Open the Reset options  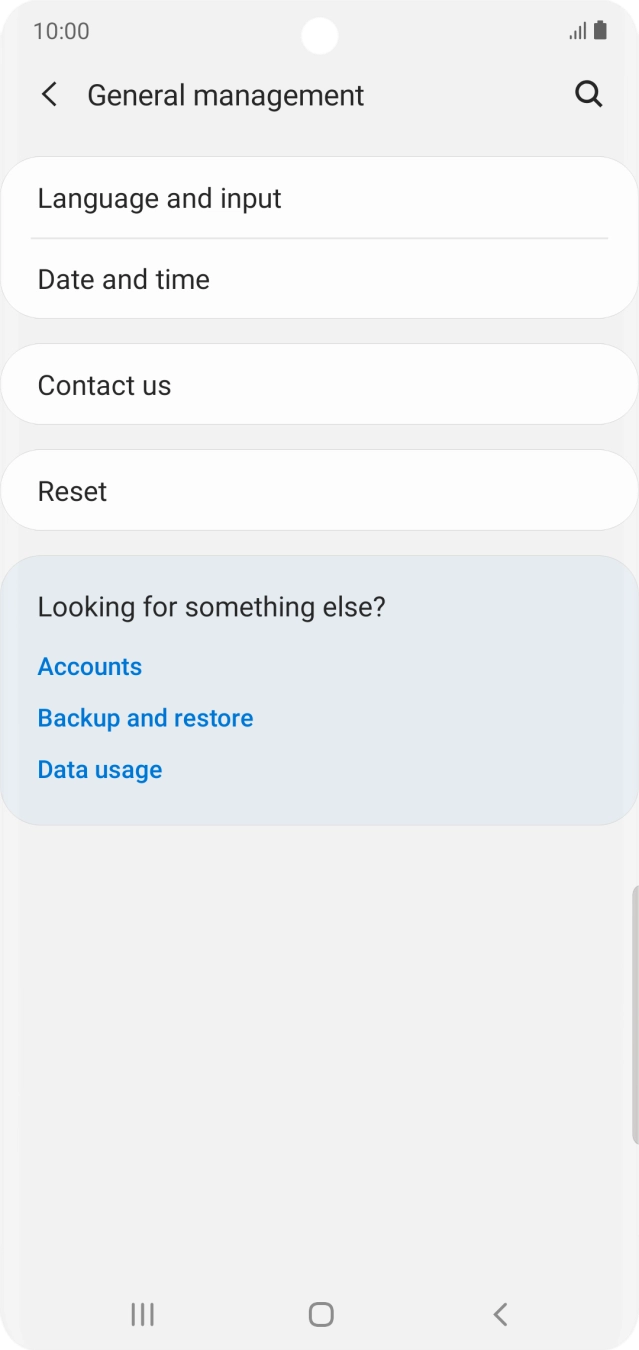pyautogui.click(x=319, y=491)
